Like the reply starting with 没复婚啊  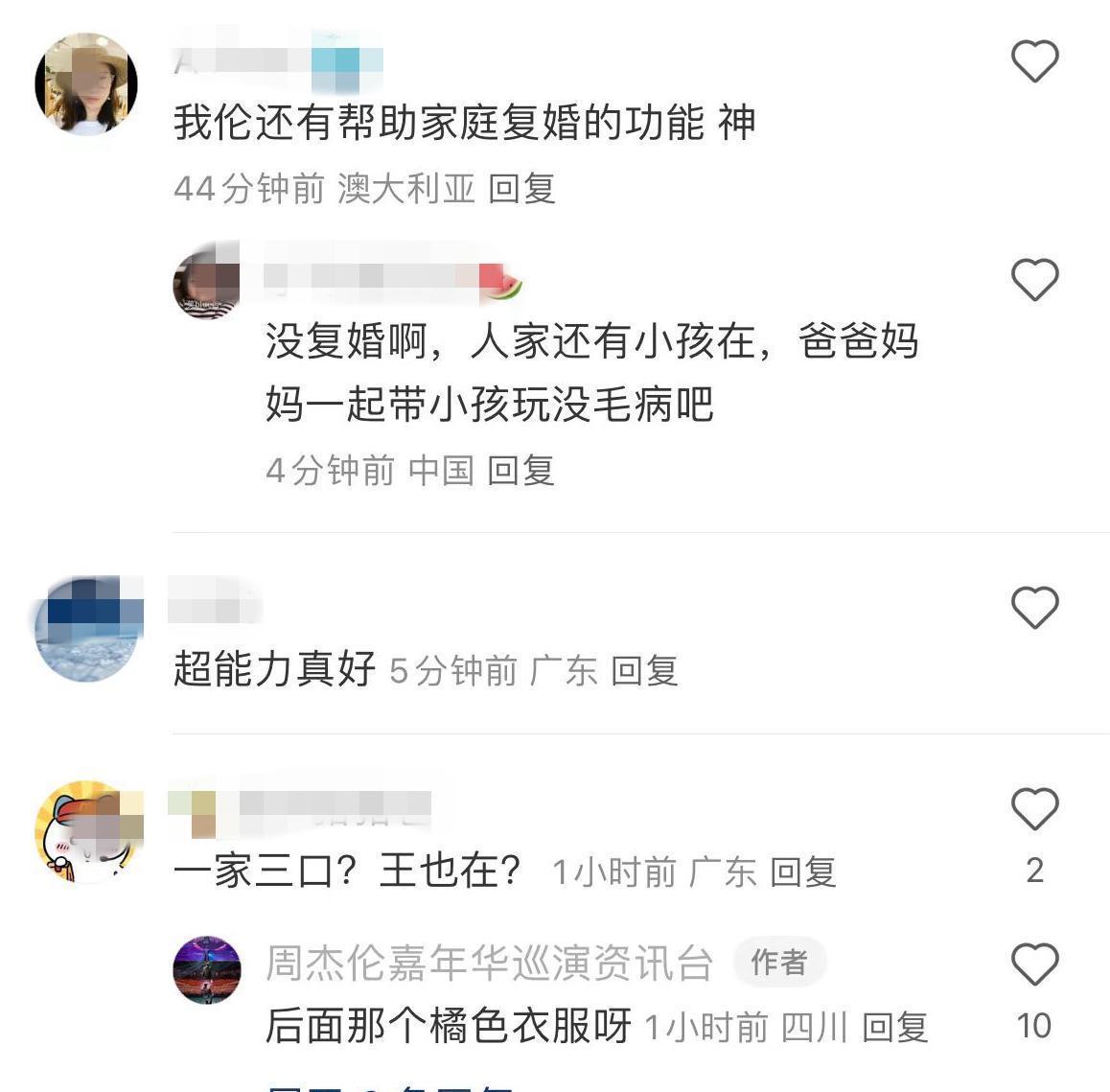1034,280
